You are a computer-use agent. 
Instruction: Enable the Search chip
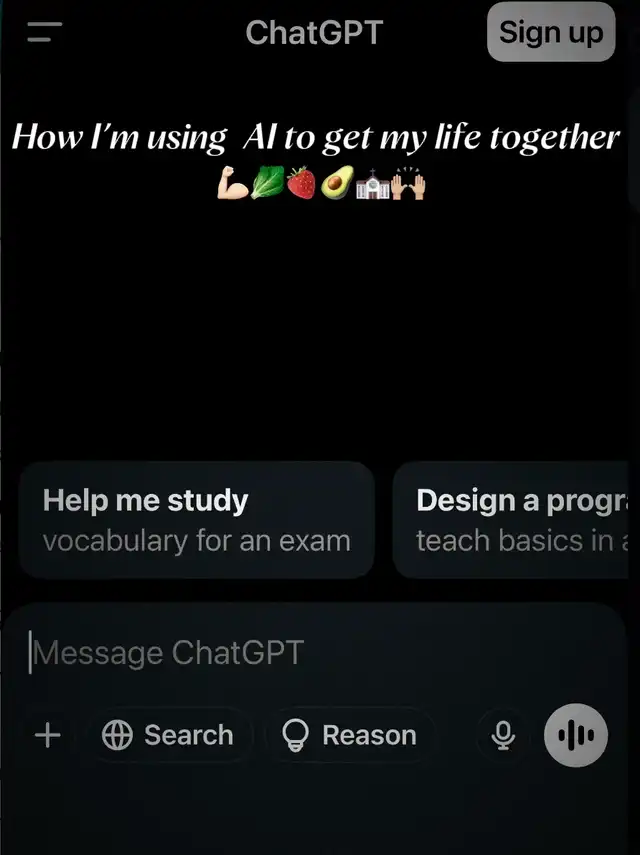tap(167, 736)
